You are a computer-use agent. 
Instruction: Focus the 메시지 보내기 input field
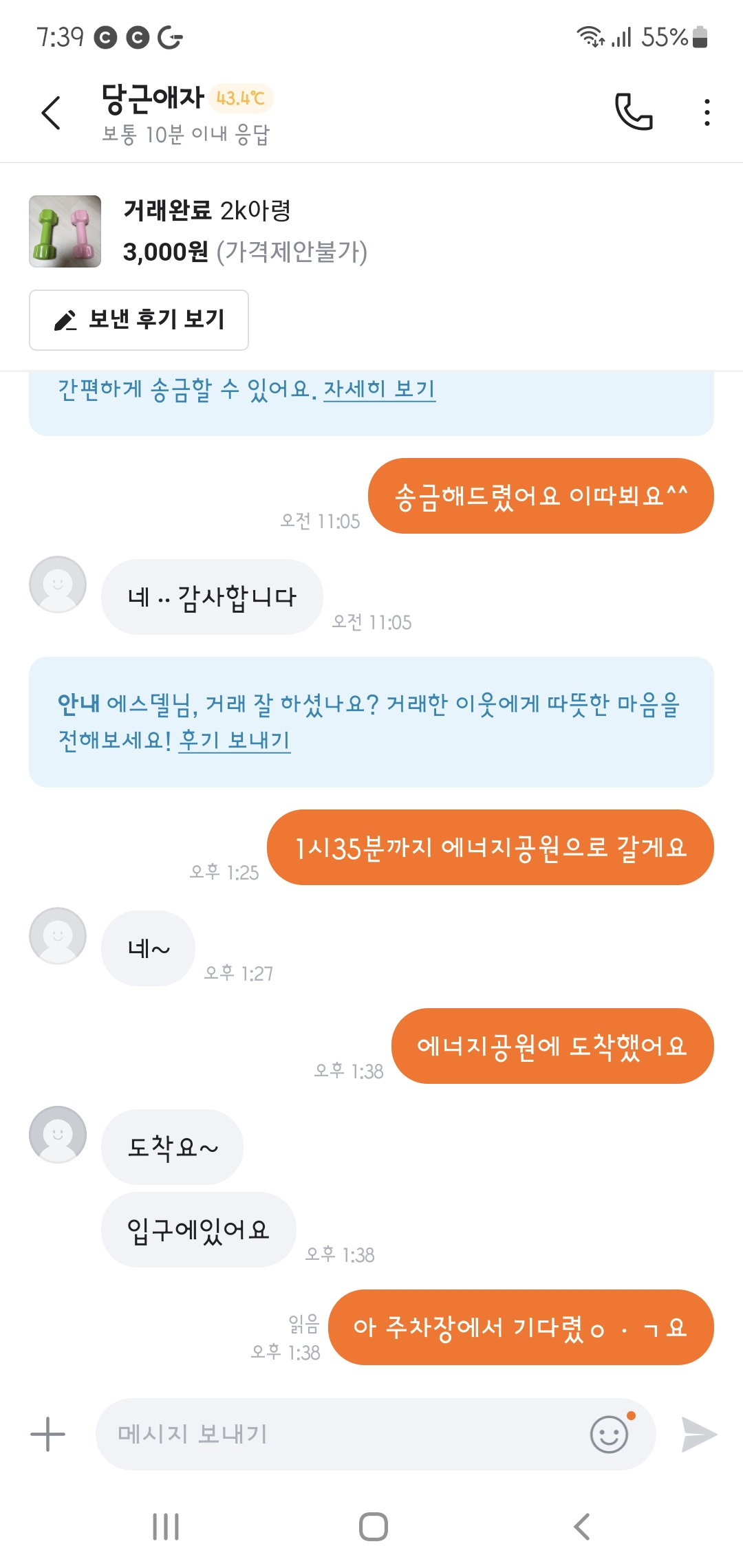344,1435
